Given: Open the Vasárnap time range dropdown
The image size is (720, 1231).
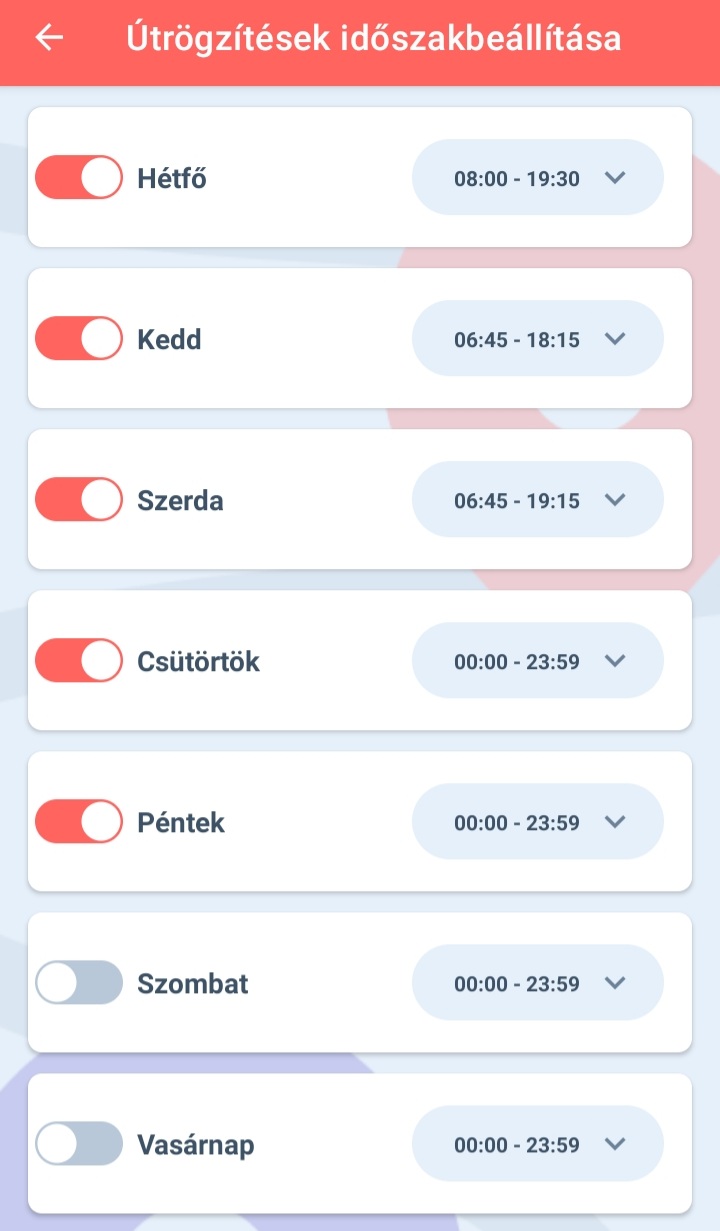Looking at the screenshot, I should [x=538, y=1144].
